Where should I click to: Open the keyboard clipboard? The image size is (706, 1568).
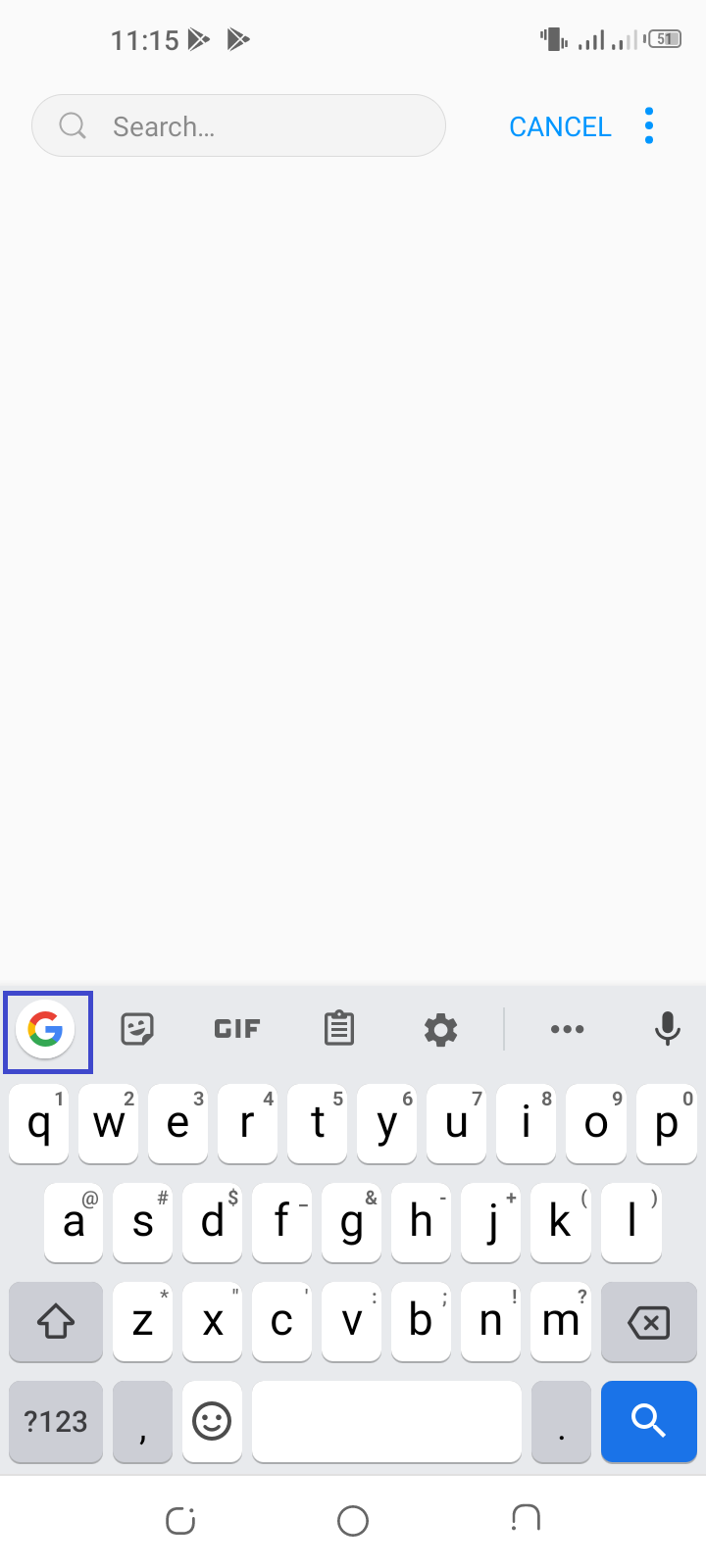[x=339, y=1028]
